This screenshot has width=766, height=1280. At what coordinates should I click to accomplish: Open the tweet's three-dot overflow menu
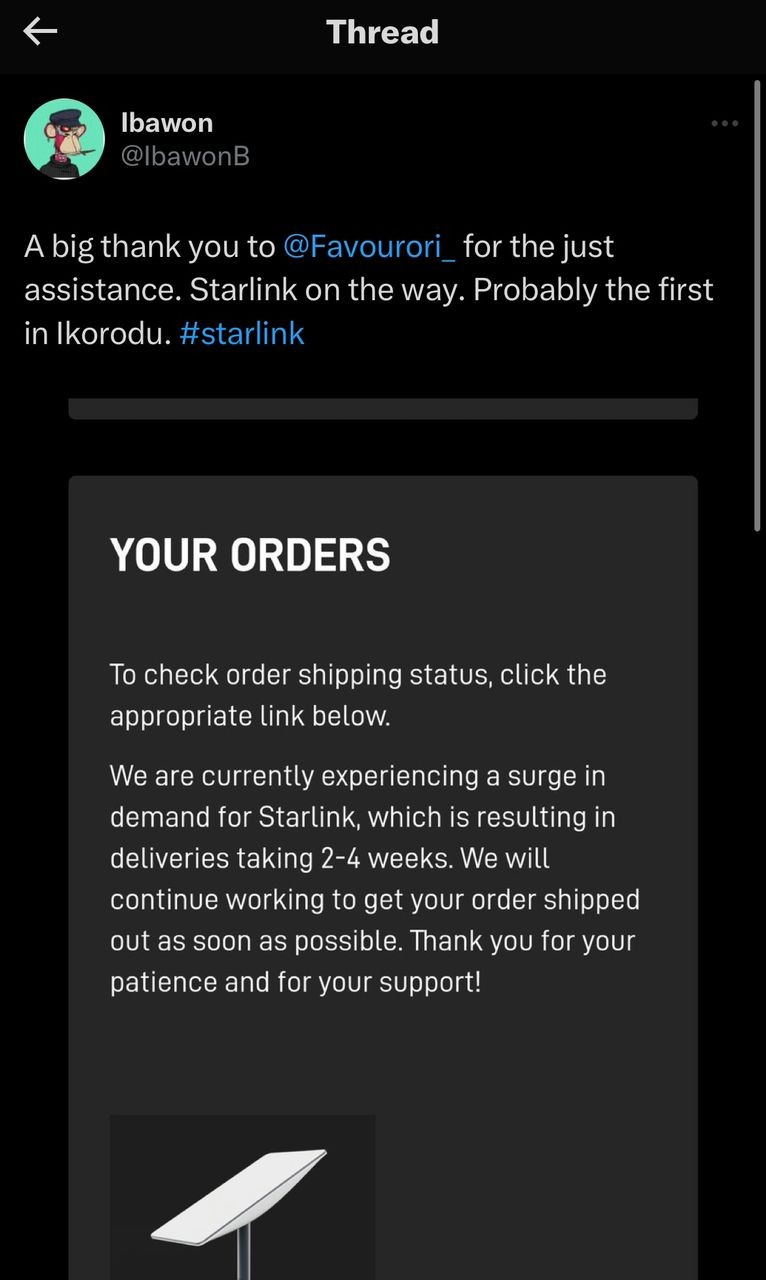pos(724,123)
